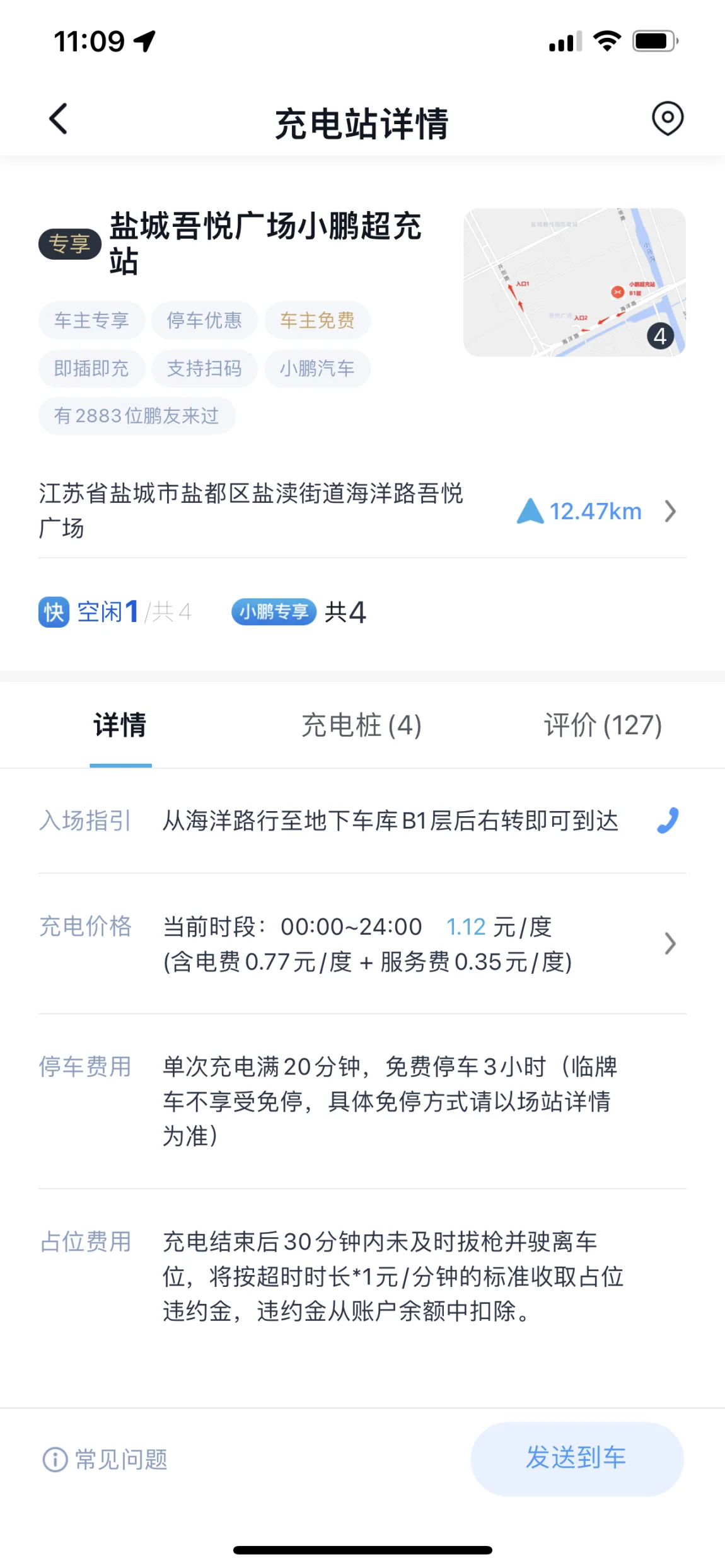Select the 详情 tab

tap(120, 725)
